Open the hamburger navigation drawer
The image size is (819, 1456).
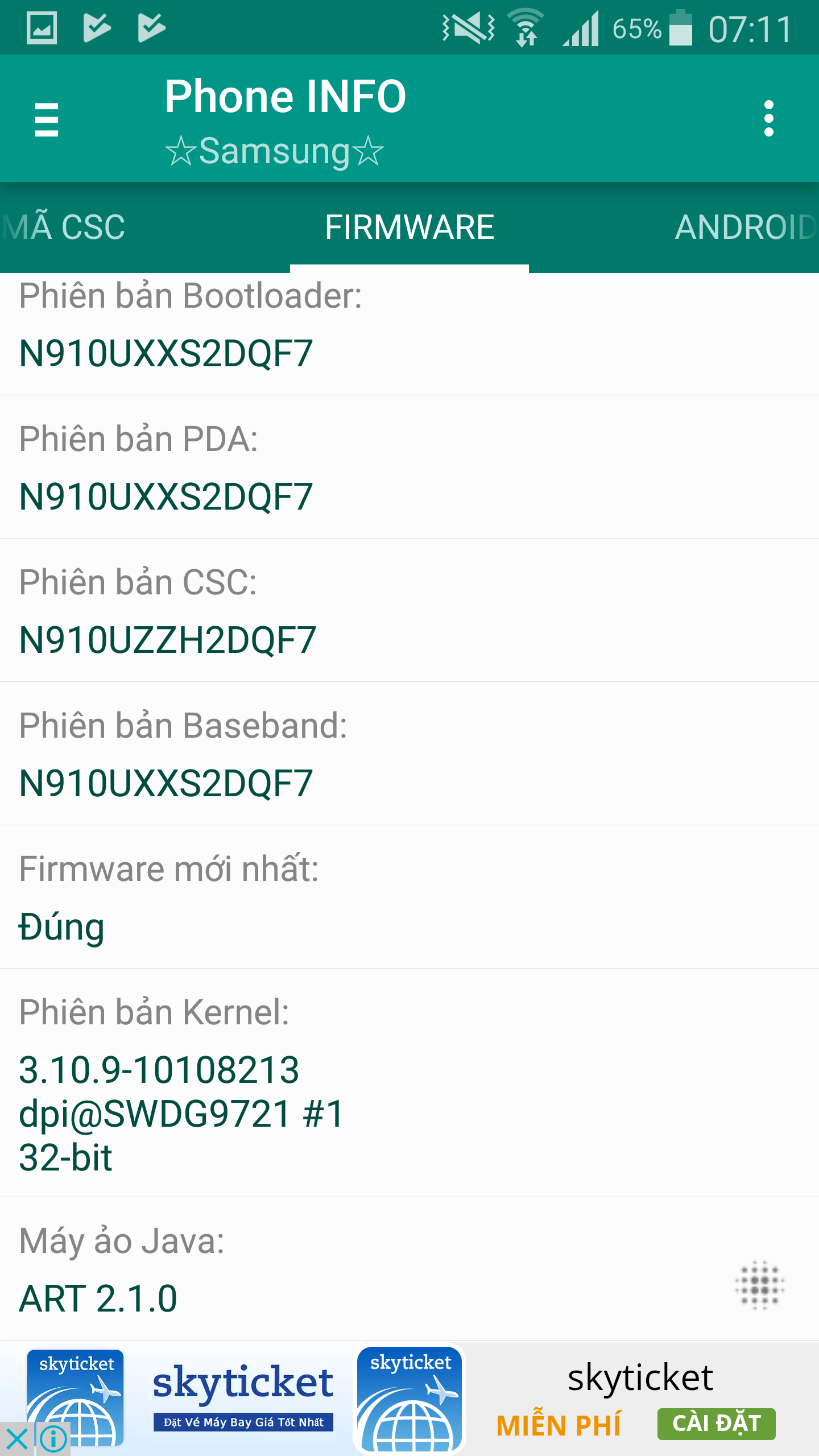pos(47,119)
